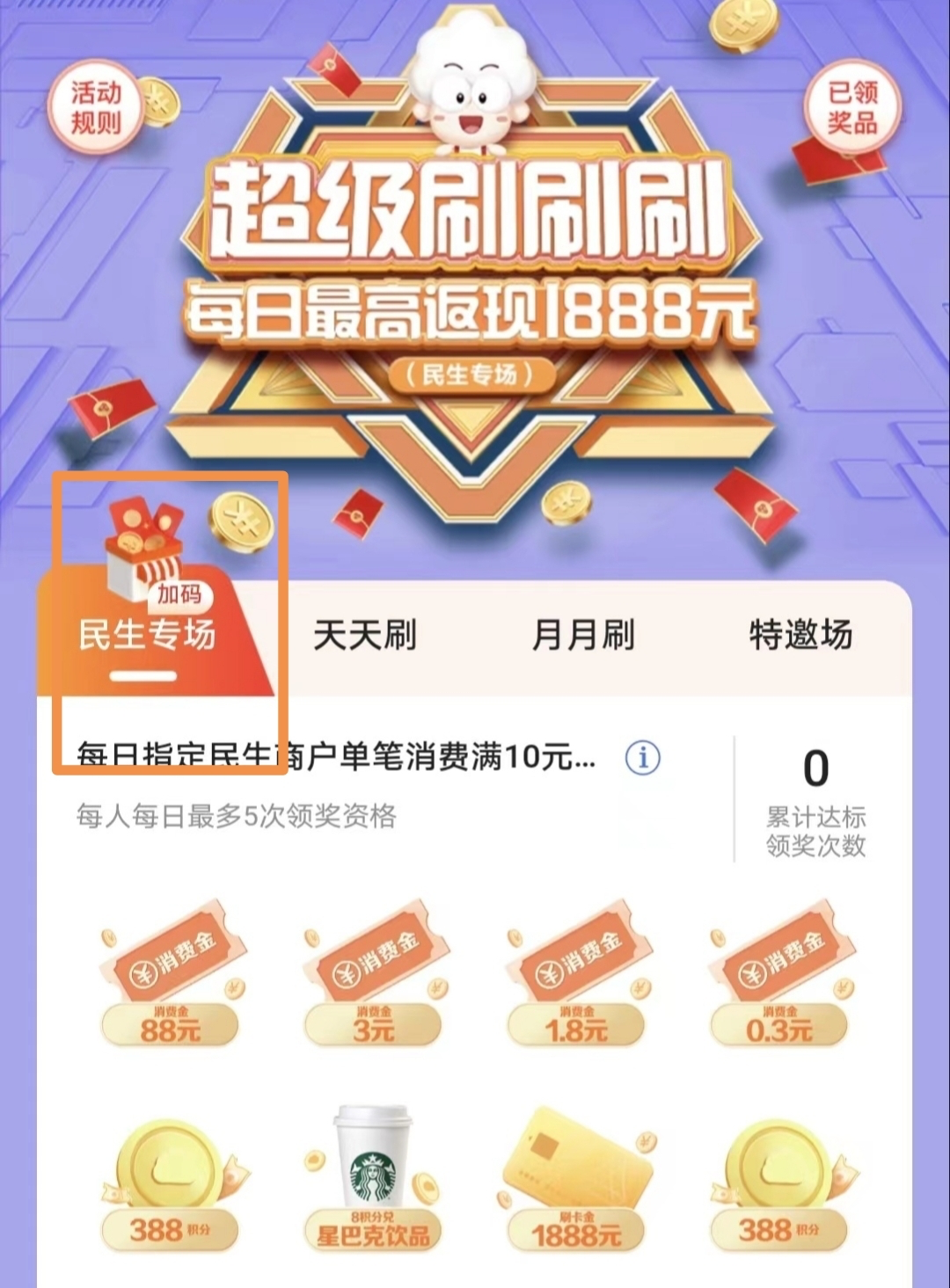Open the 特邀场 tab

tap(800, 635)
